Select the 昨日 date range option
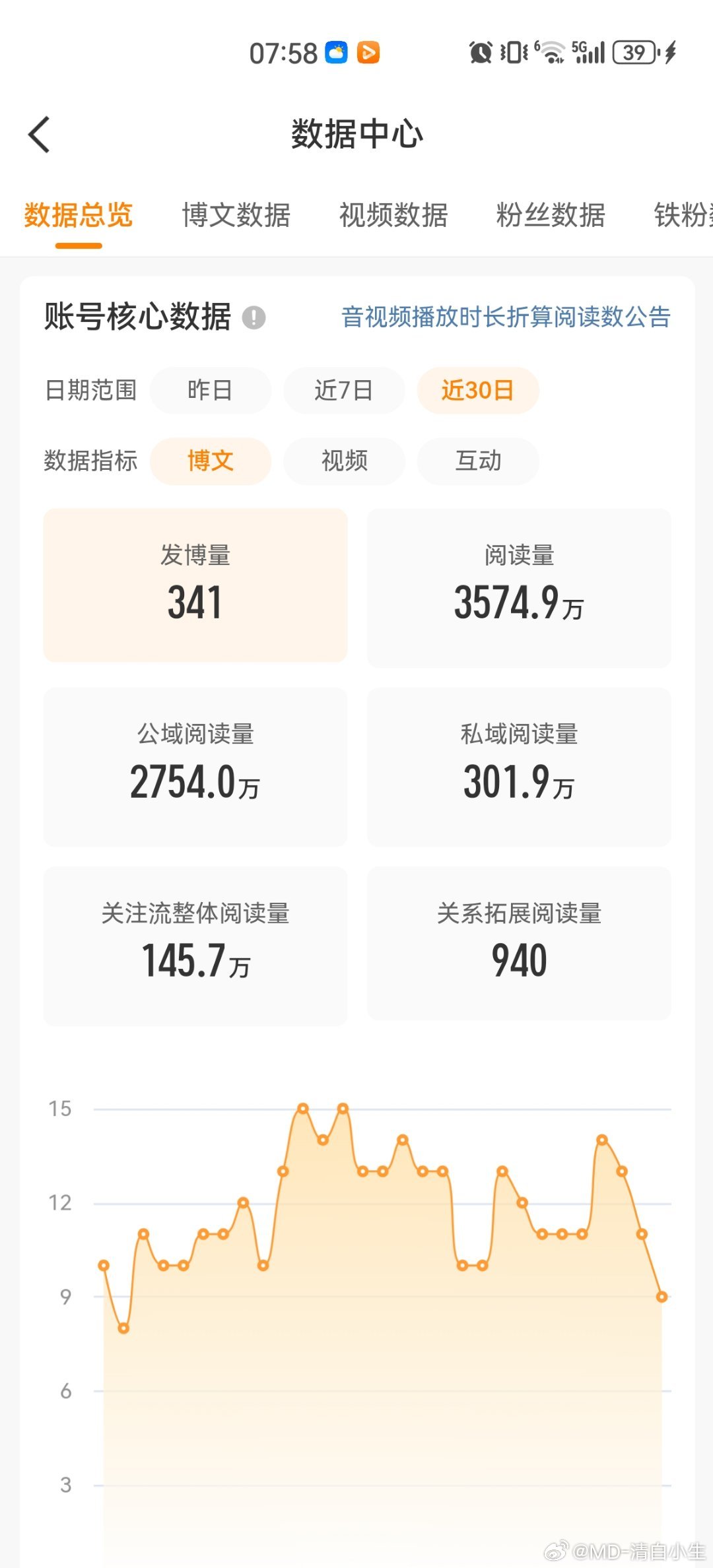Image resolution: width=713 pixels, height=1568 pixels. (x=210, y=390)
